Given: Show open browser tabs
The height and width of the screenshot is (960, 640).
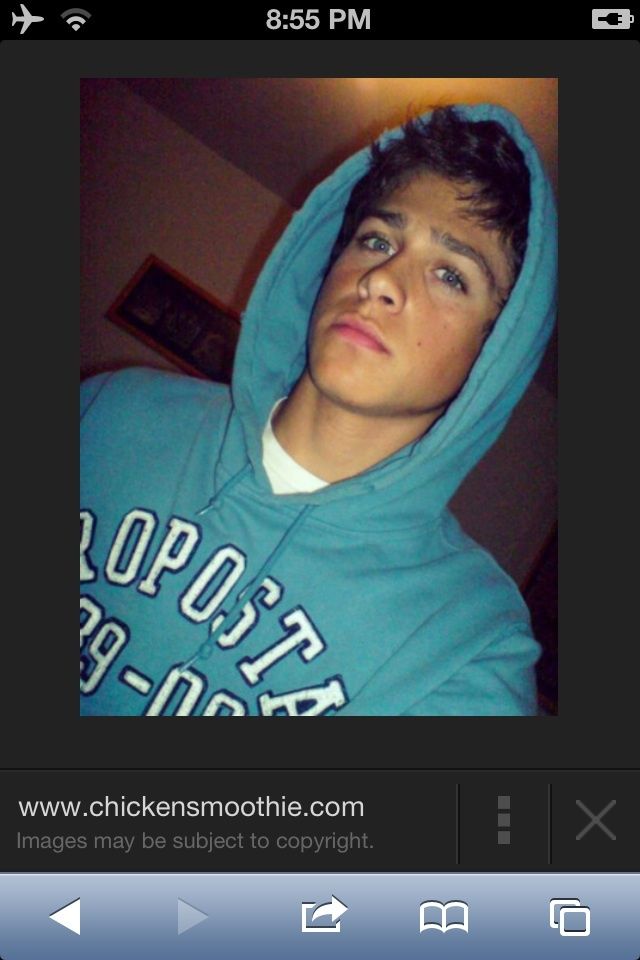Looking at the screenshot, I should (x=569, y=916).
